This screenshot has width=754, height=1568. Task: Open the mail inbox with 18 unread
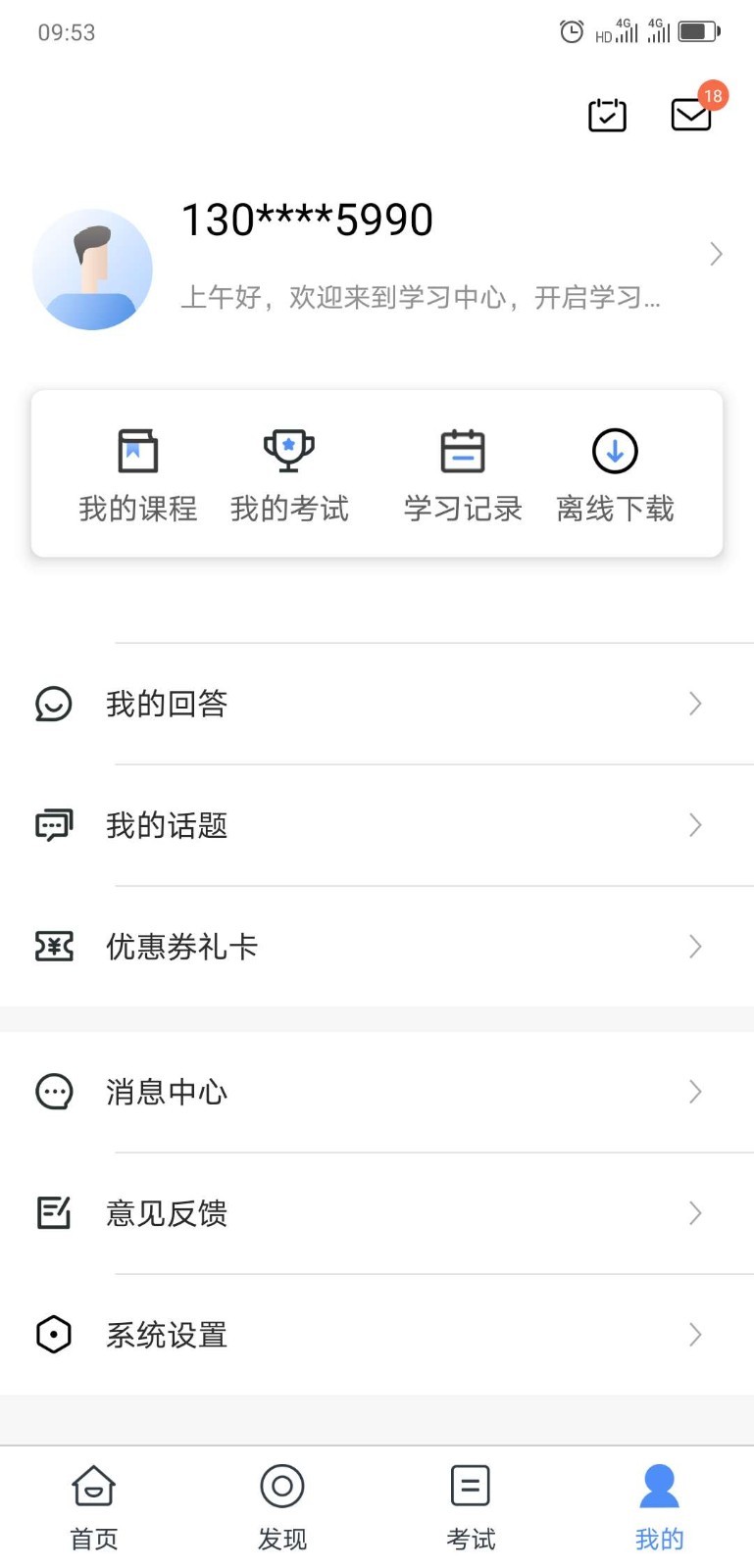[x=691, y=115]
